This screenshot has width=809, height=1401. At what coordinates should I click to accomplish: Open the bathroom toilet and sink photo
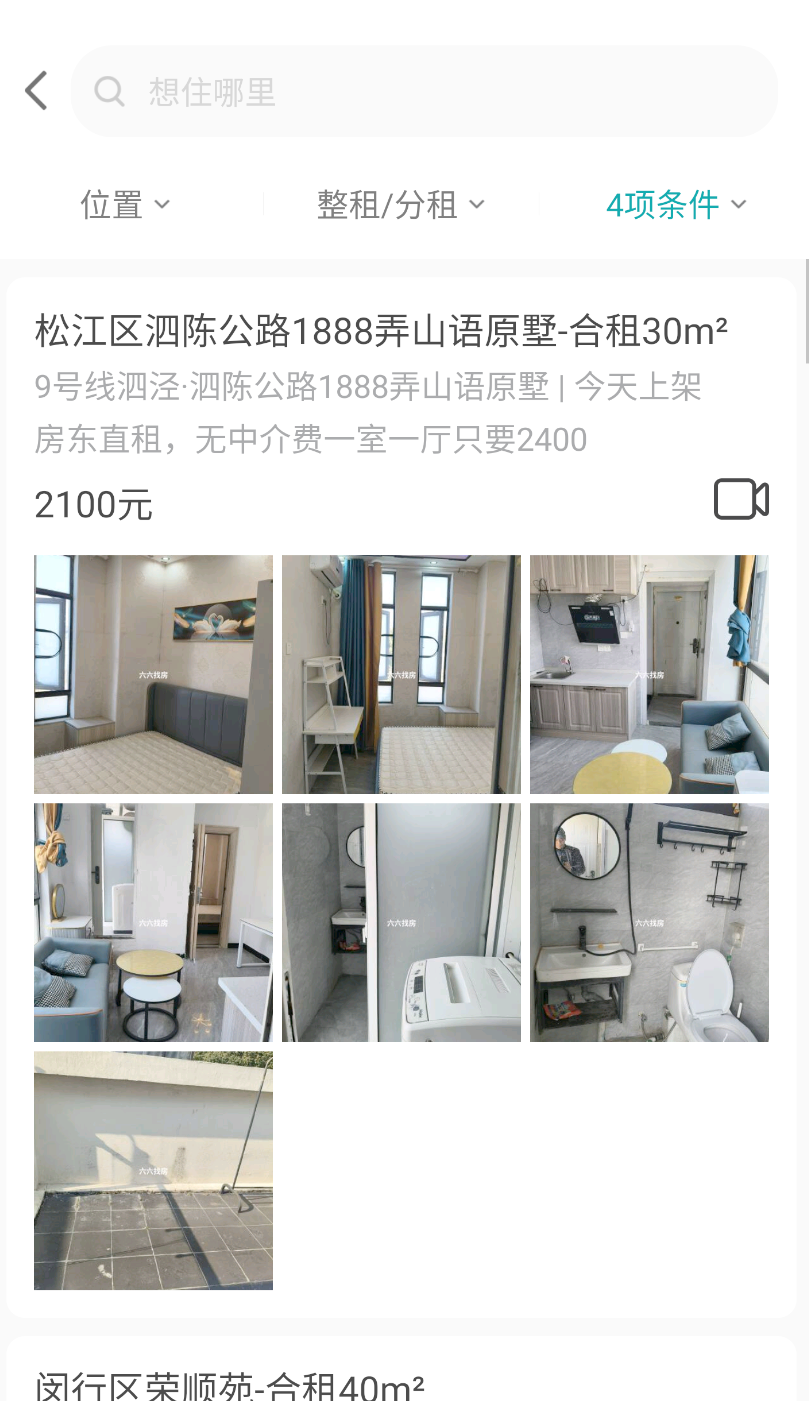(649, 922)
